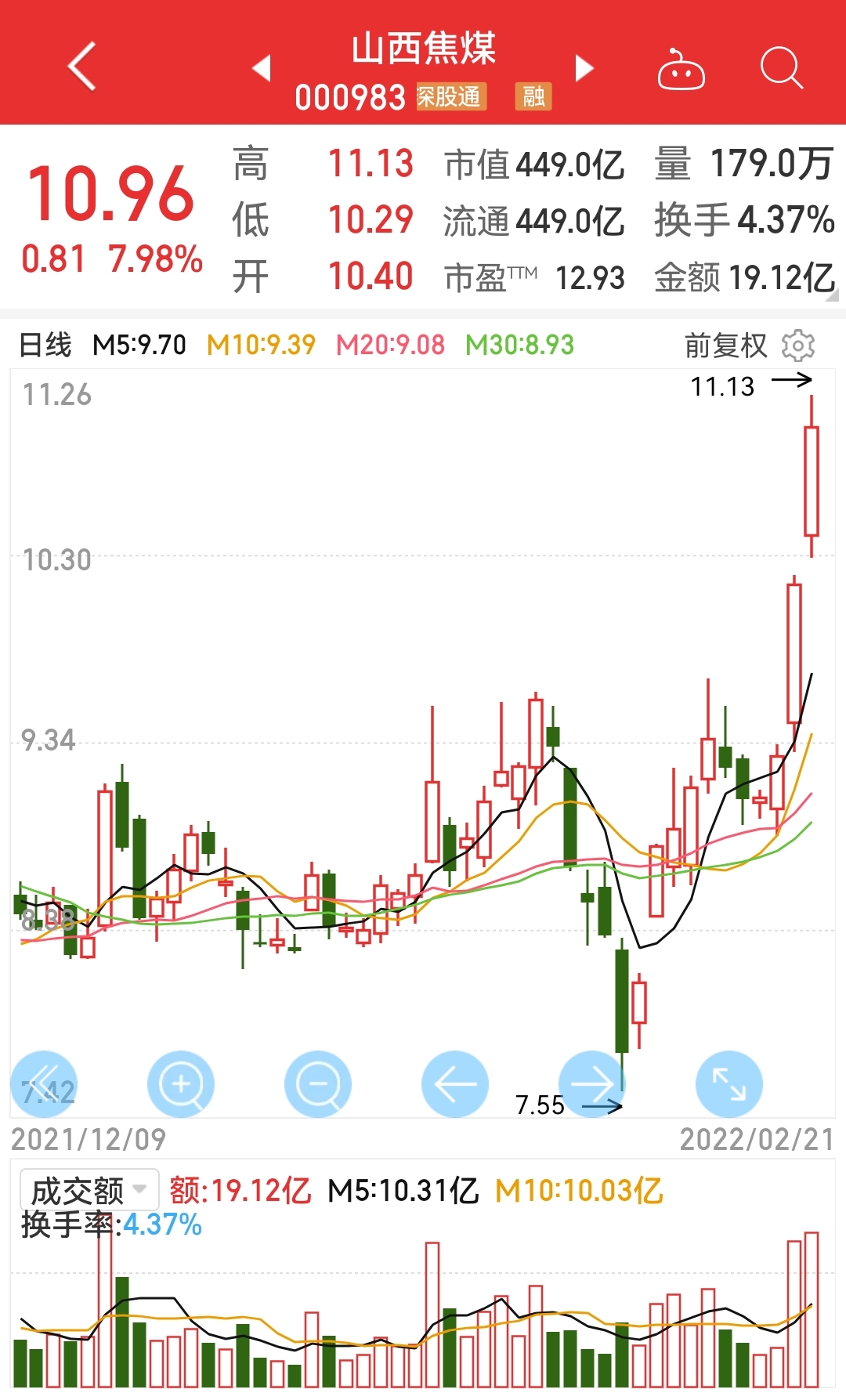Tap the 日线 period label

45,345
